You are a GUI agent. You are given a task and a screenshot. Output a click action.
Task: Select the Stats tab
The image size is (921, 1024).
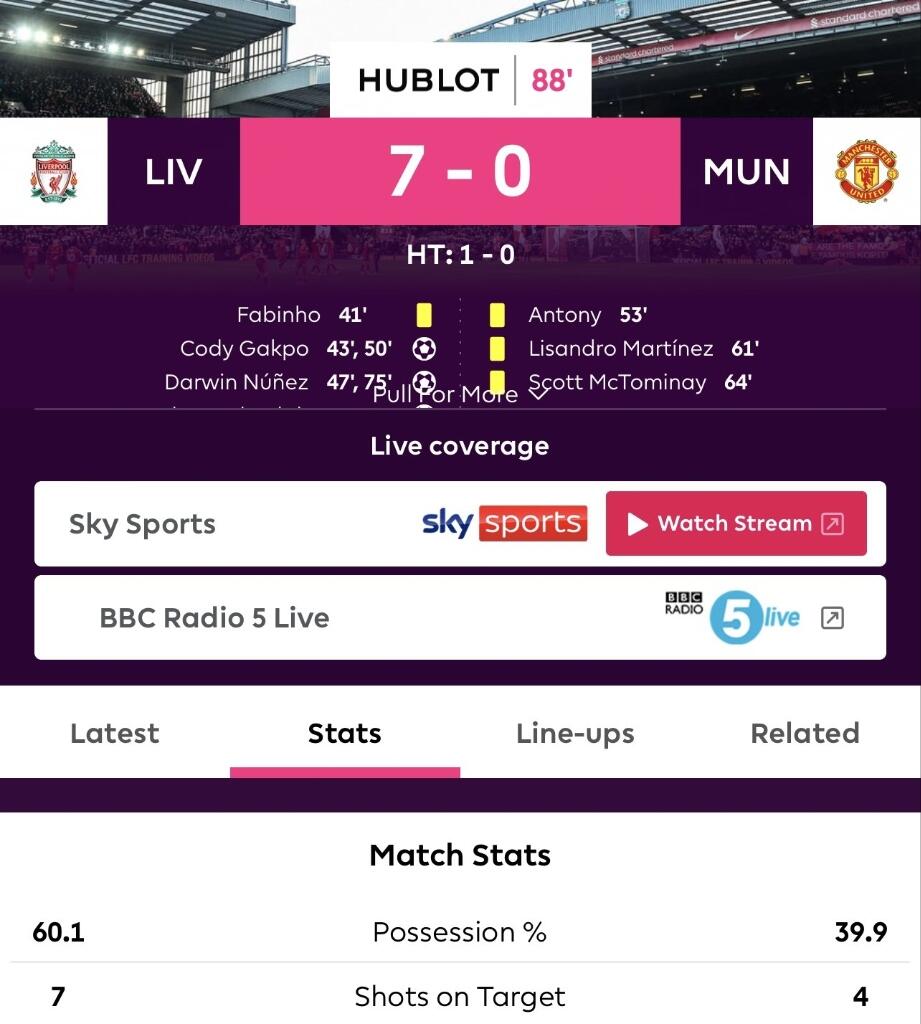pos(345,733)
